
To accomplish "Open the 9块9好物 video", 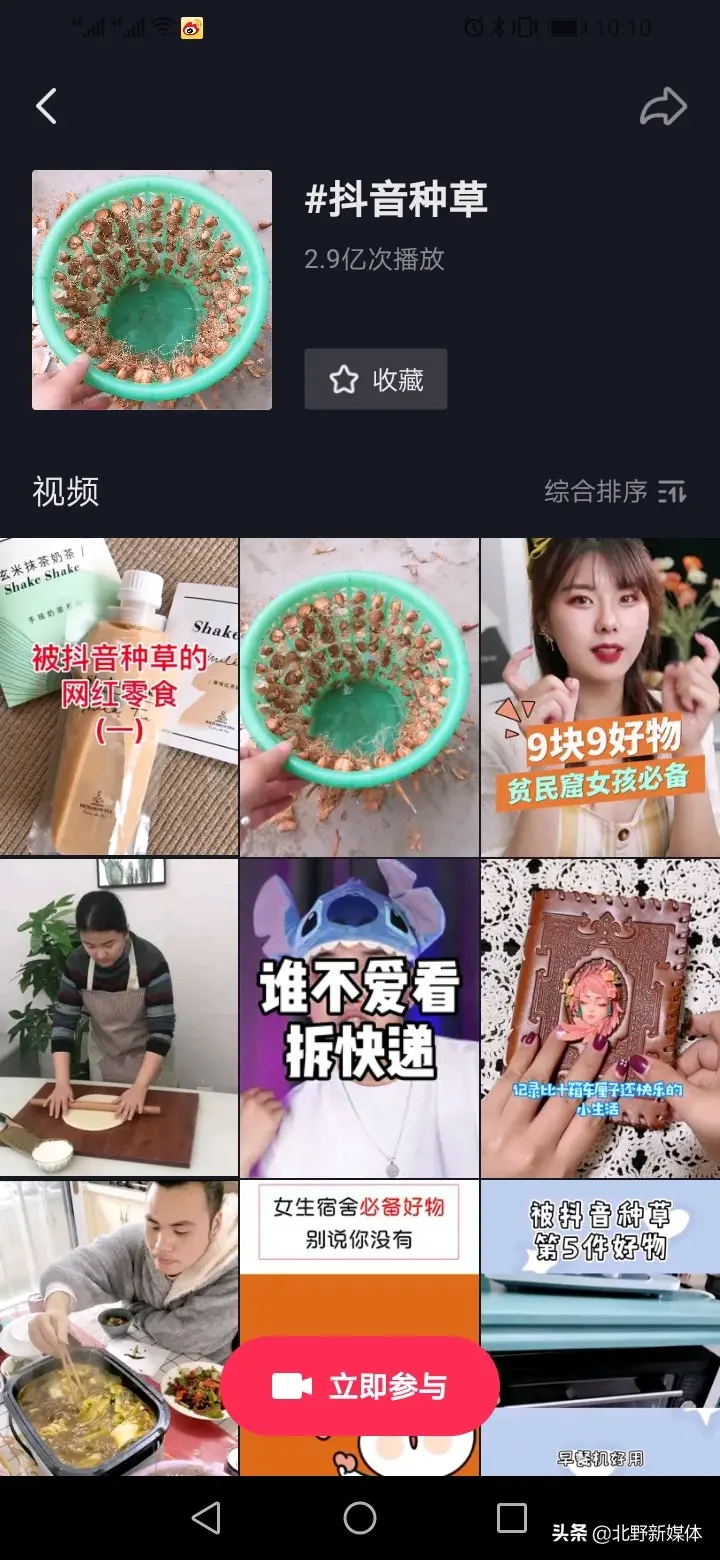I will pos(600,697).
